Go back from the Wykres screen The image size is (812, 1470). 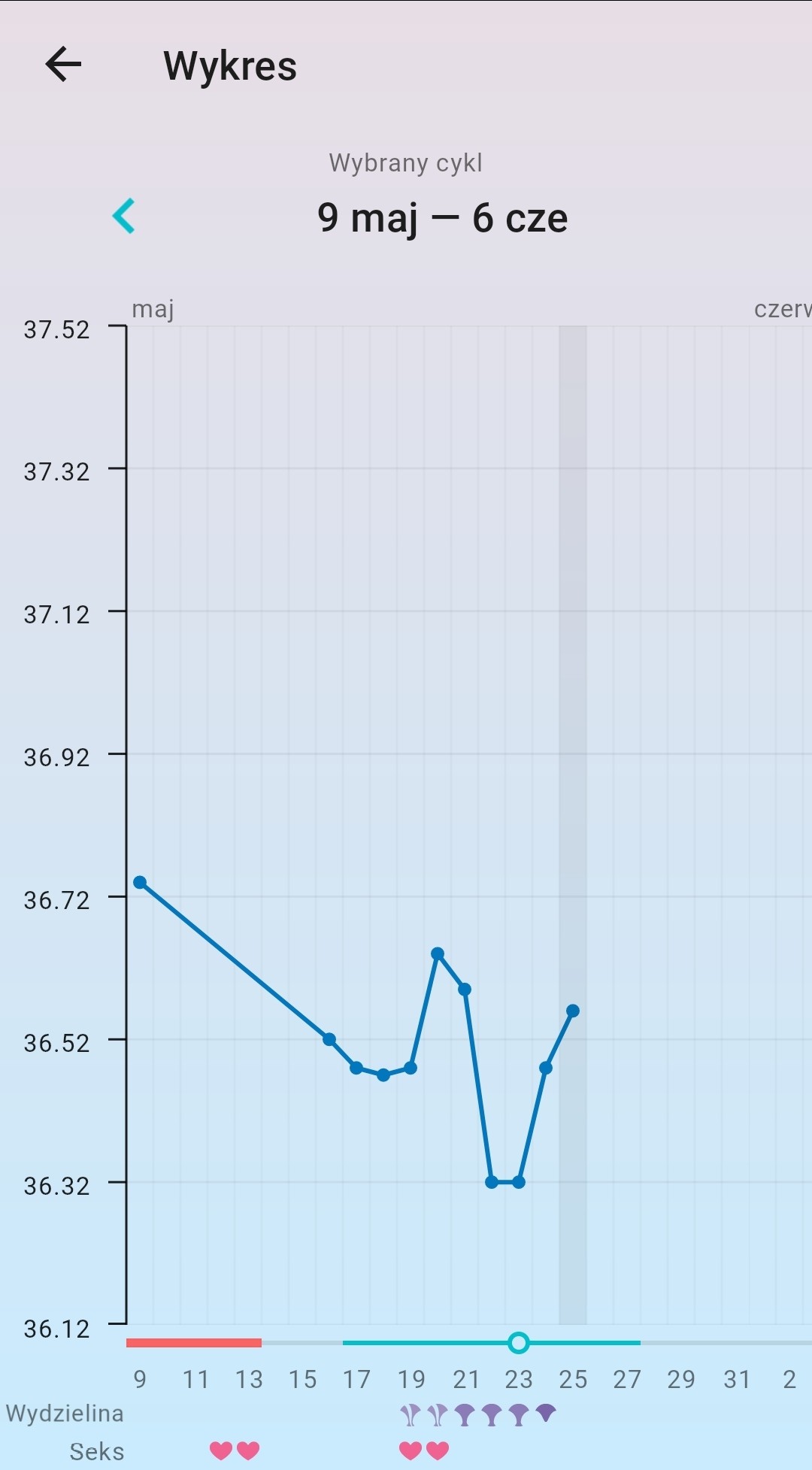pos(63,65)
